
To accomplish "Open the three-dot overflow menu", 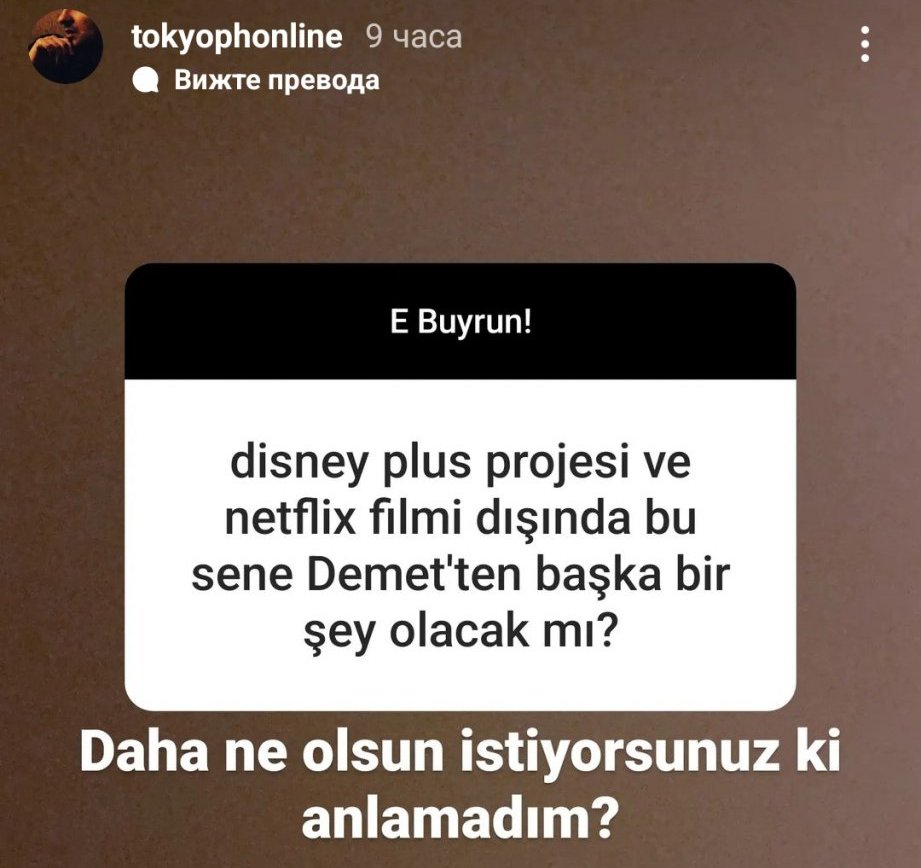I will pos(866,45).
